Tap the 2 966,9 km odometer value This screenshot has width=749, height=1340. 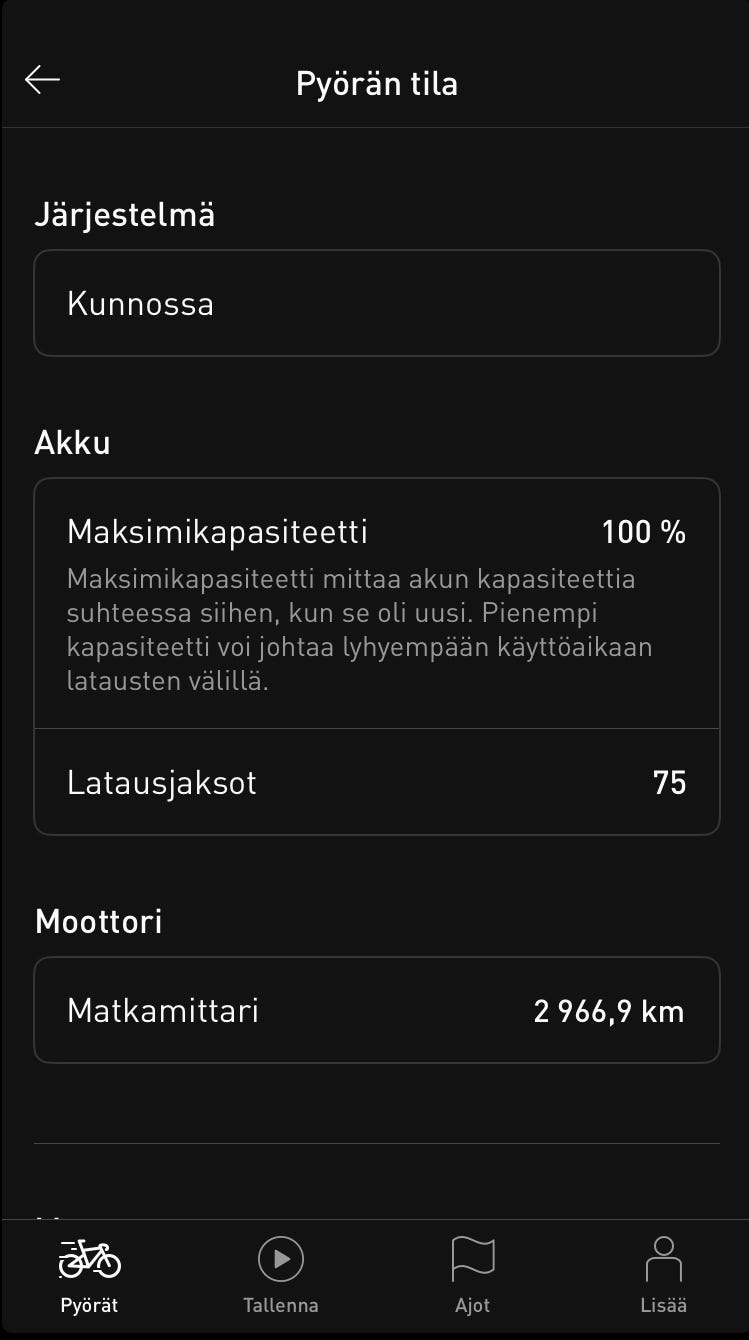609,1009
